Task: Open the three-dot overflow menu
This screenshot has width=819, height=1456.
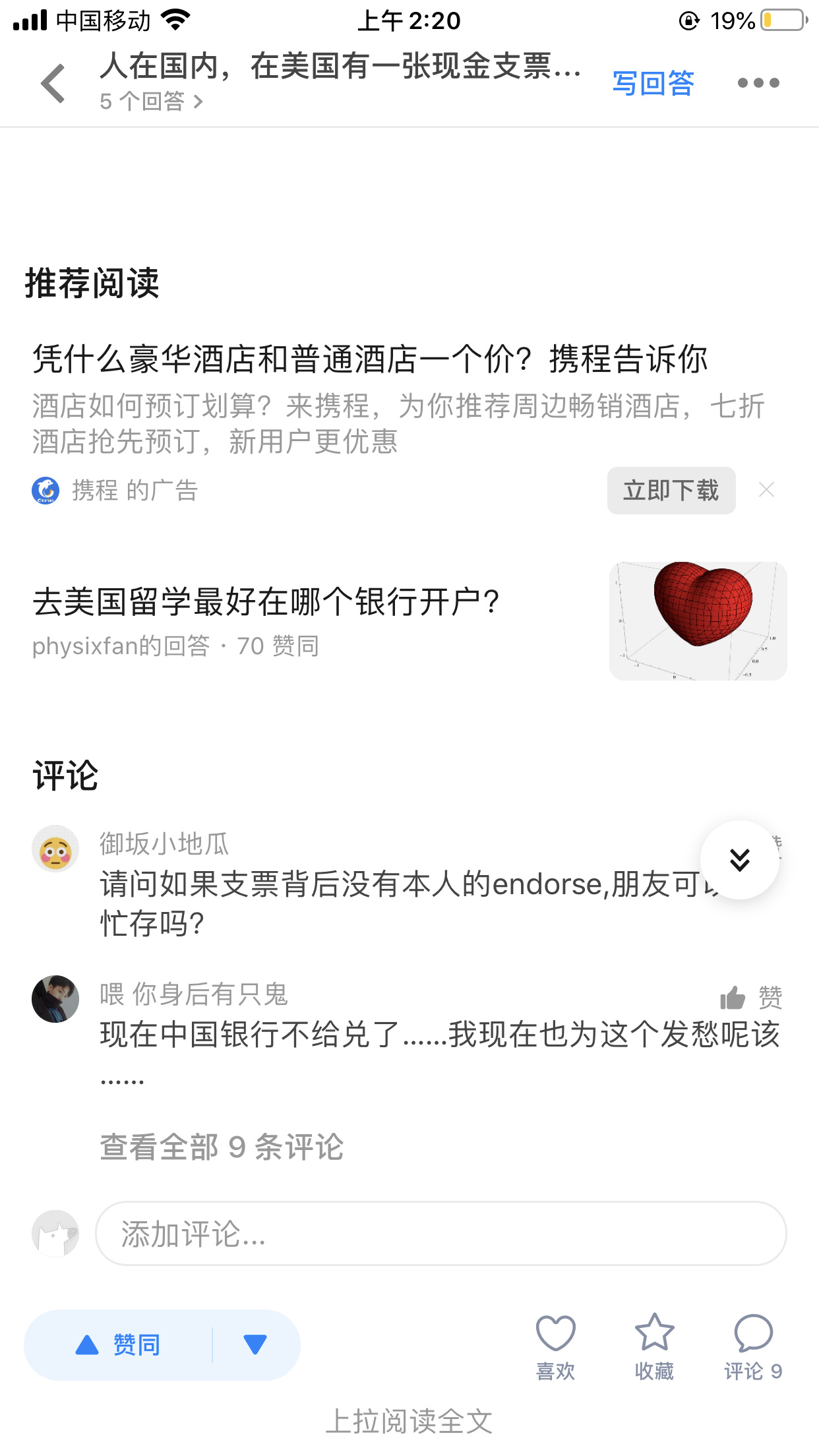Action: tap(758, 83)
